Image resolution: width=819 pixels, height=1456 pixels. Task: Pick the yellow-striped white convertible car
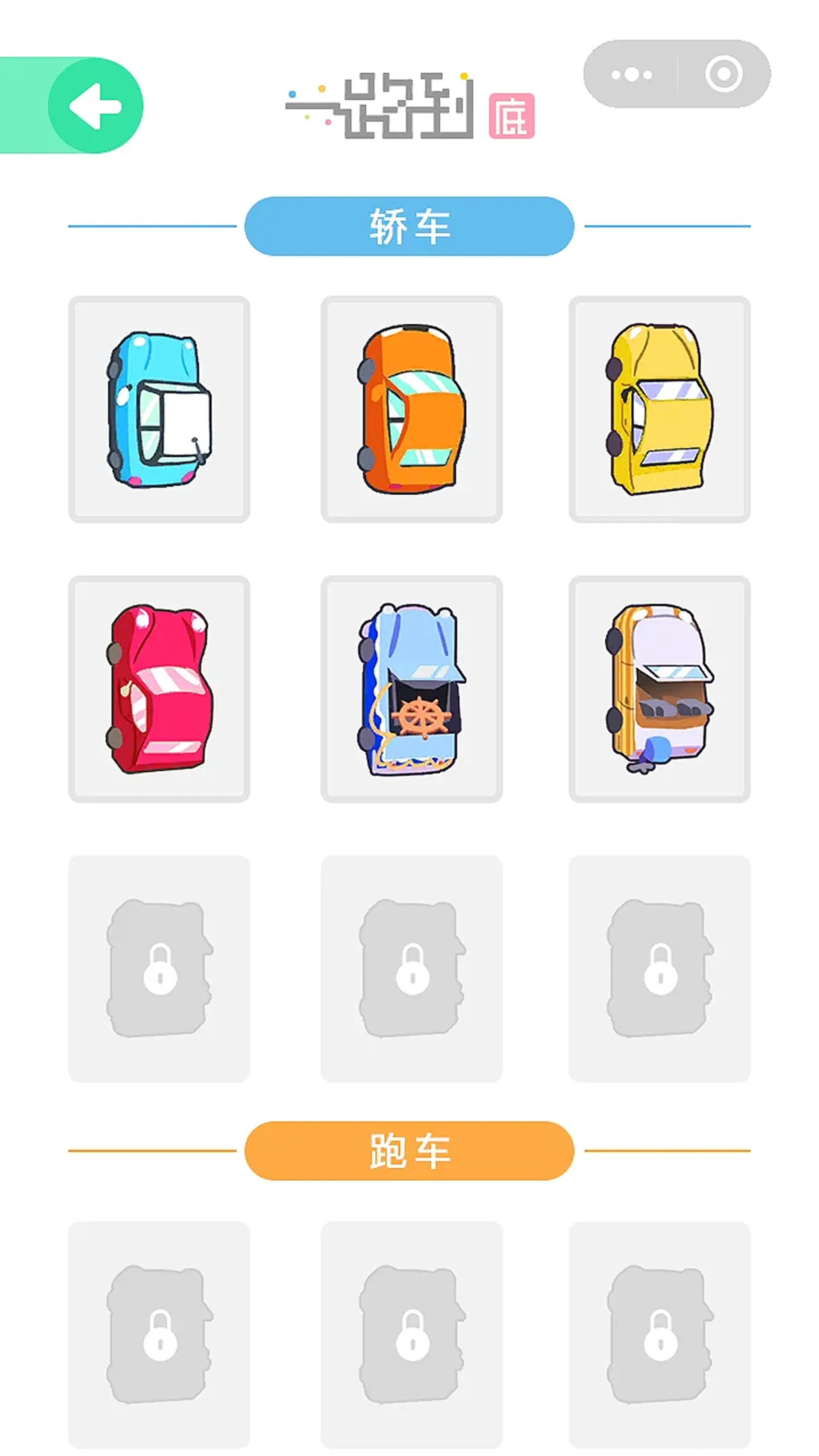pos(659,689)
